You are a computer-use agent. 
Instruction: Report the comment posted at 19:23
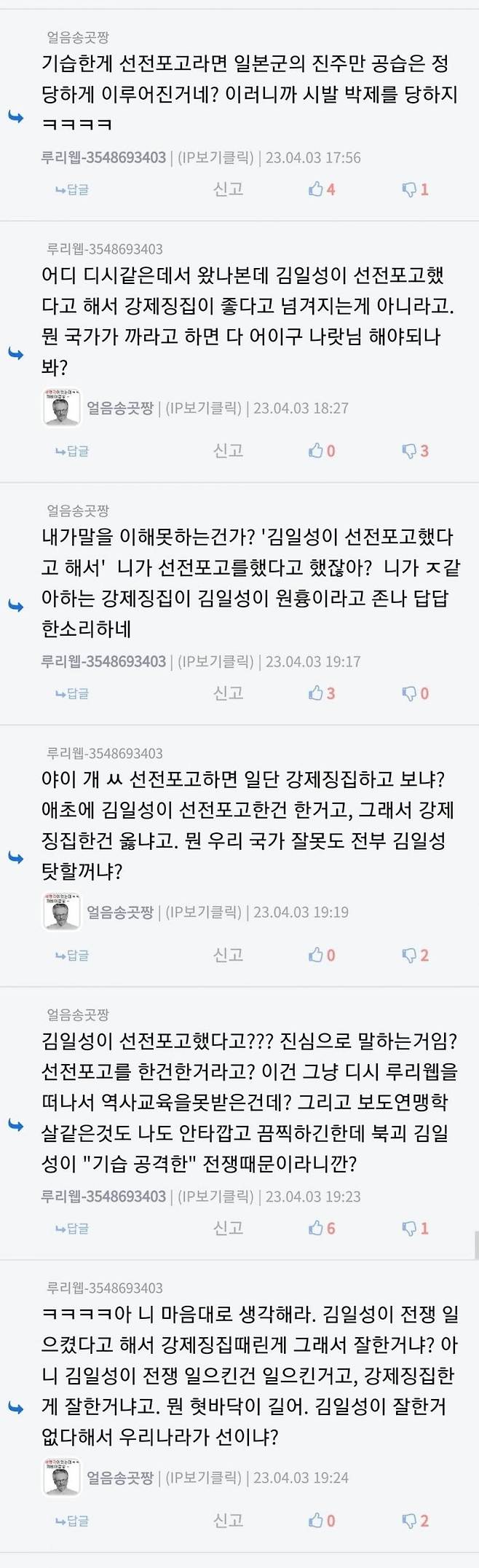click(x=228, y=1228)
